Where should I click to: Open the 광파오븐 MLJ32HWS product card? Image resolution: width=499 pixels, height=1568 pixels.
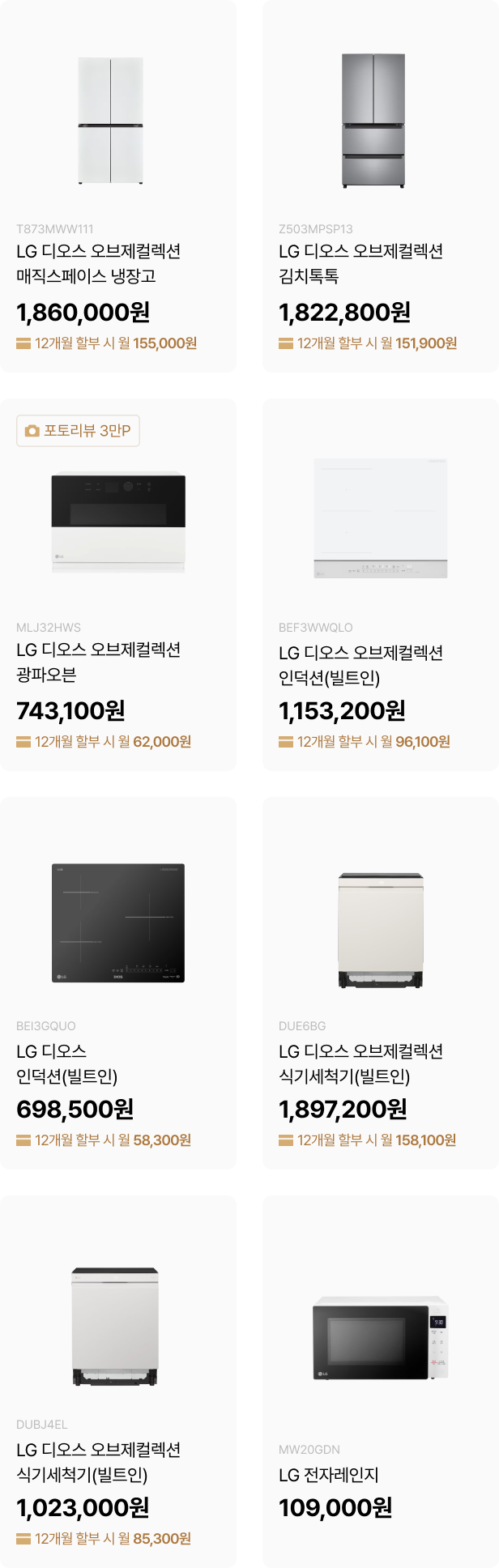tap(118, 585)
